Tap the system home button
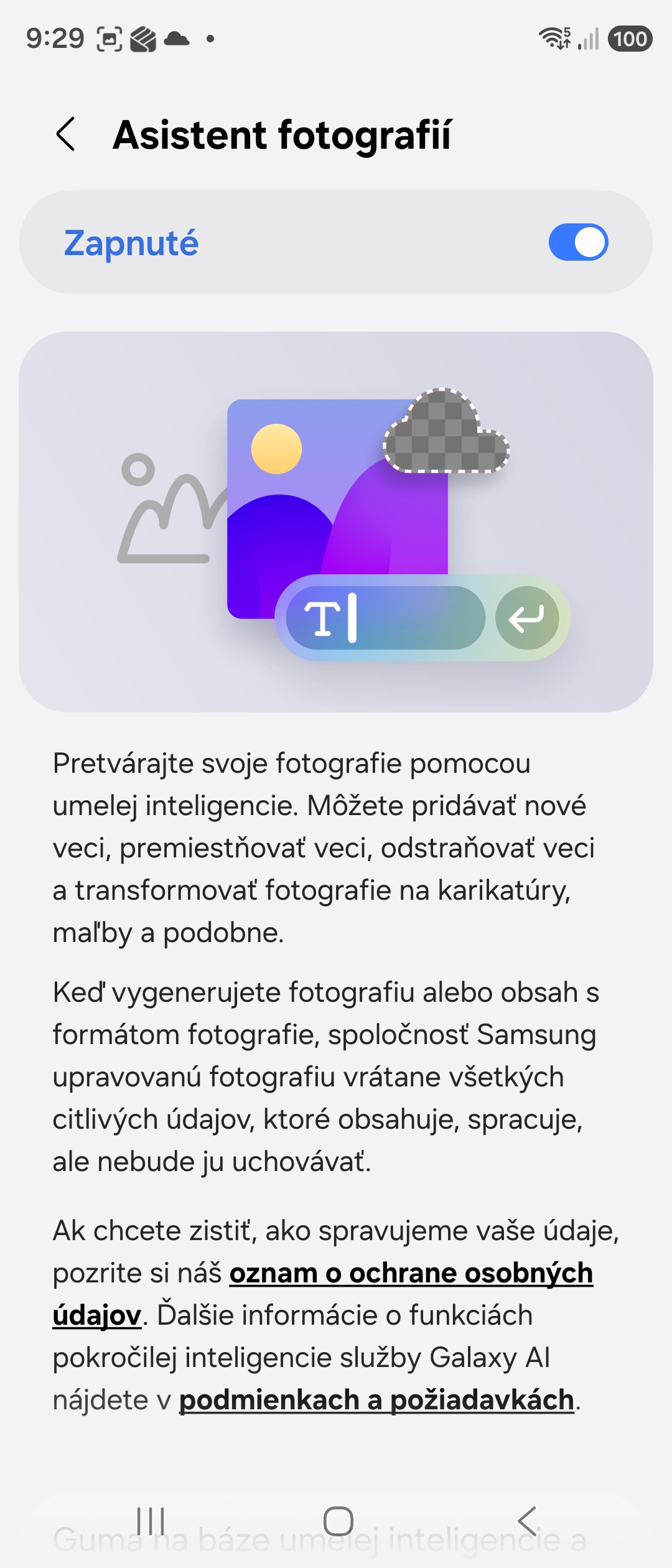The image size is (672, 1568). coord(338,1521)
